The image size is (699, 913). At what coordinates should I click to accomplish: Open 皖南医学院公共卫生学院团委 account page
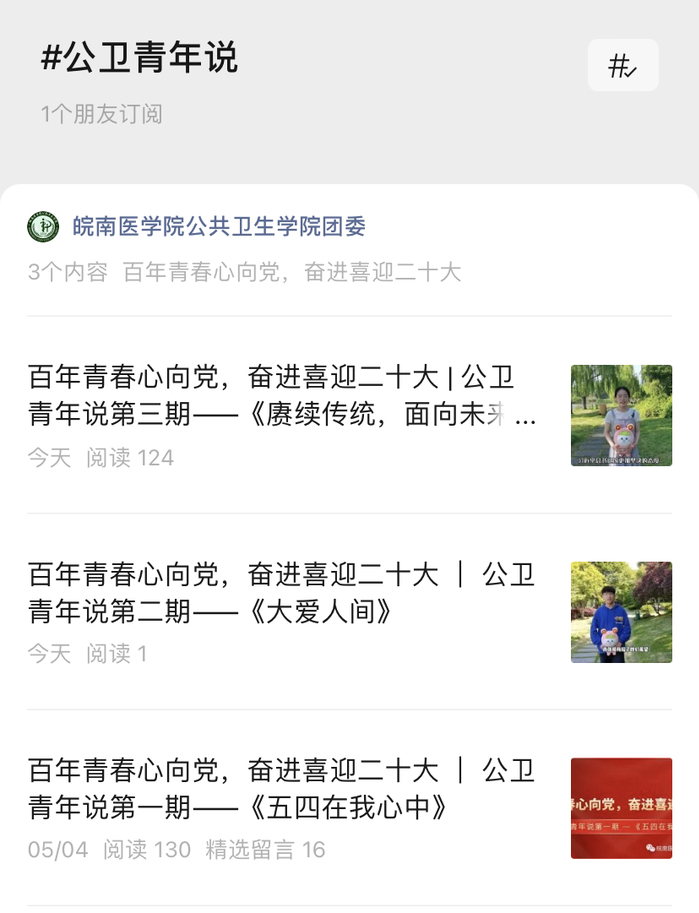pyautogui.click(x=219, y=227)
